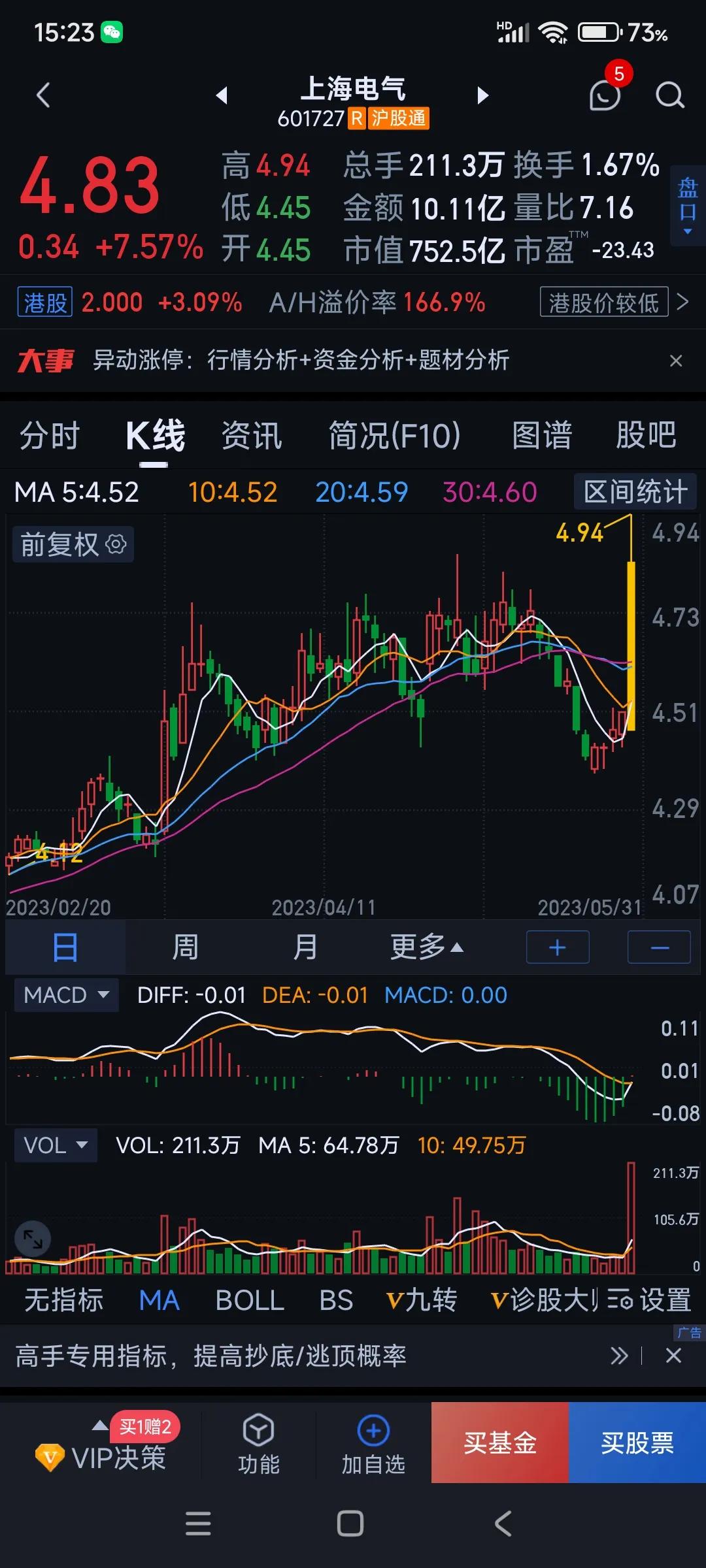This screenshot has height=1568, width=706.
Task: Close the 大事 news banner
Action: coord(677,361)
